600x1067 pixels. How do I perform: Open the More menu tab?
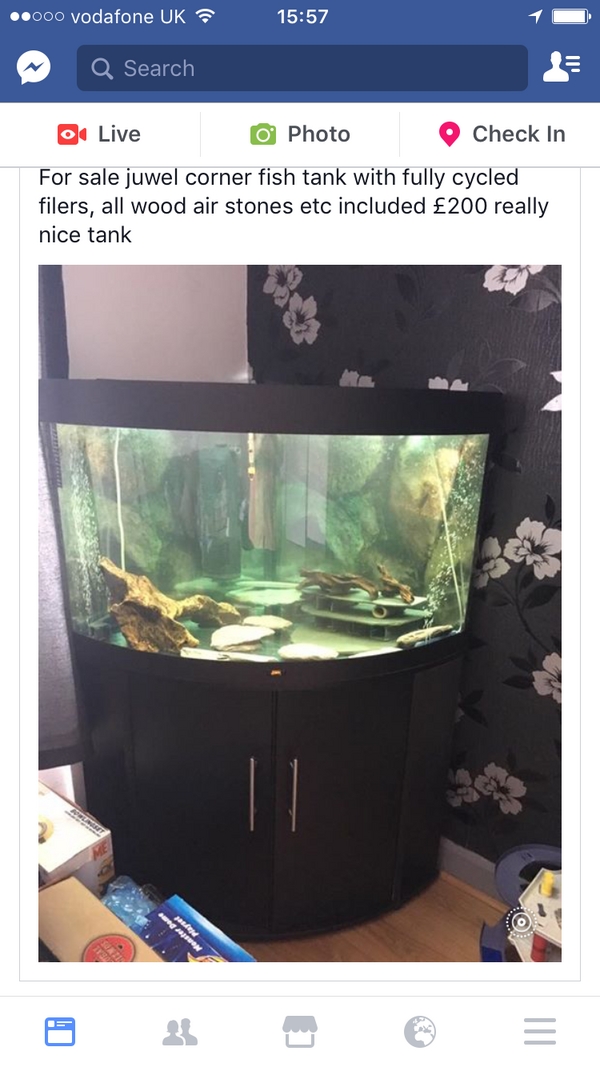pyautogui.click(x=540, y=1032)
